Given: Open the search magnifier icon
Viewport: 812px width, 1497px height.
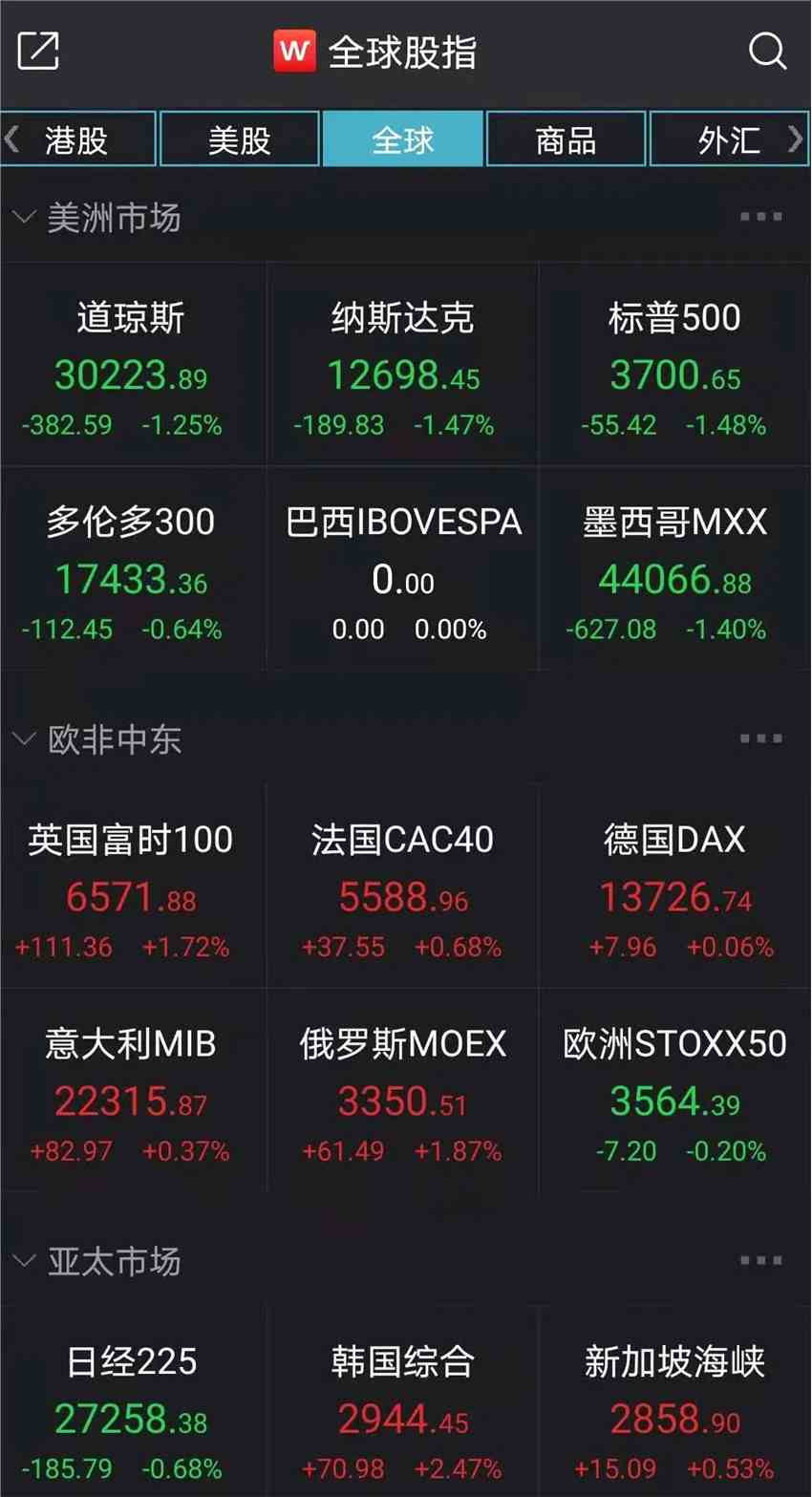Looking at the screenshot, I should point(767,52).
